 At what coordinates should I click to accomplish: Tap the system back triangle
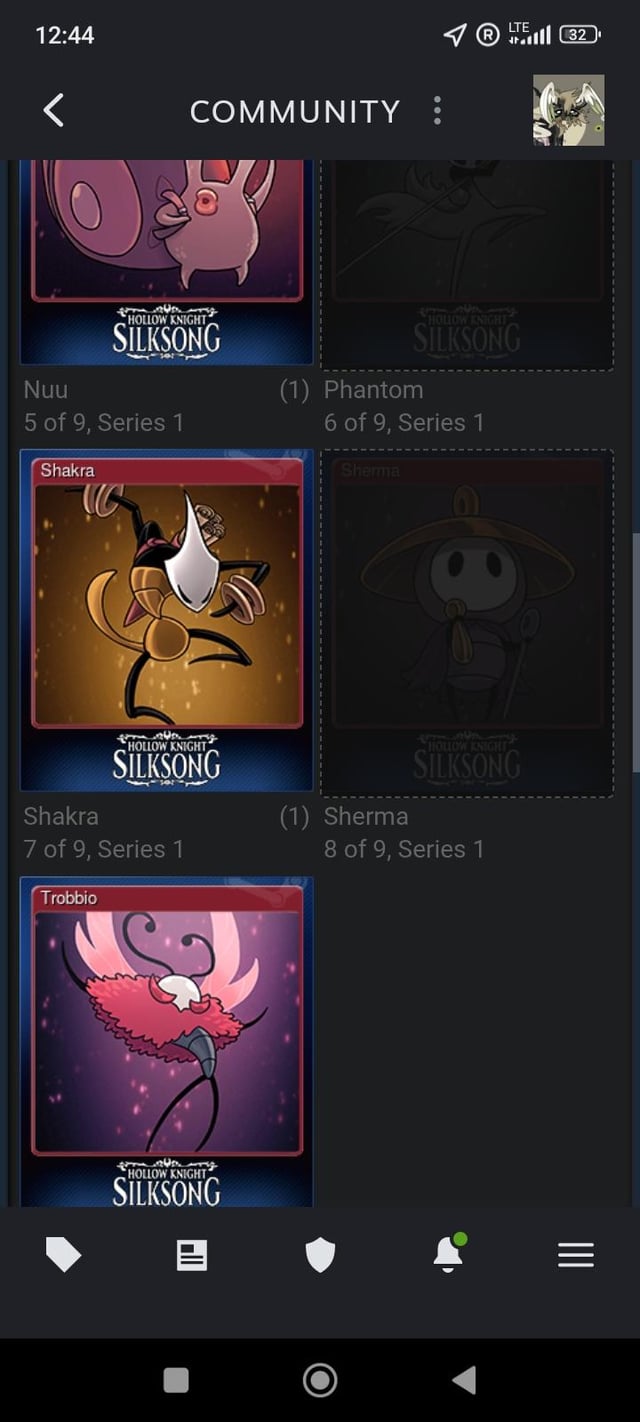point(463,1380)
